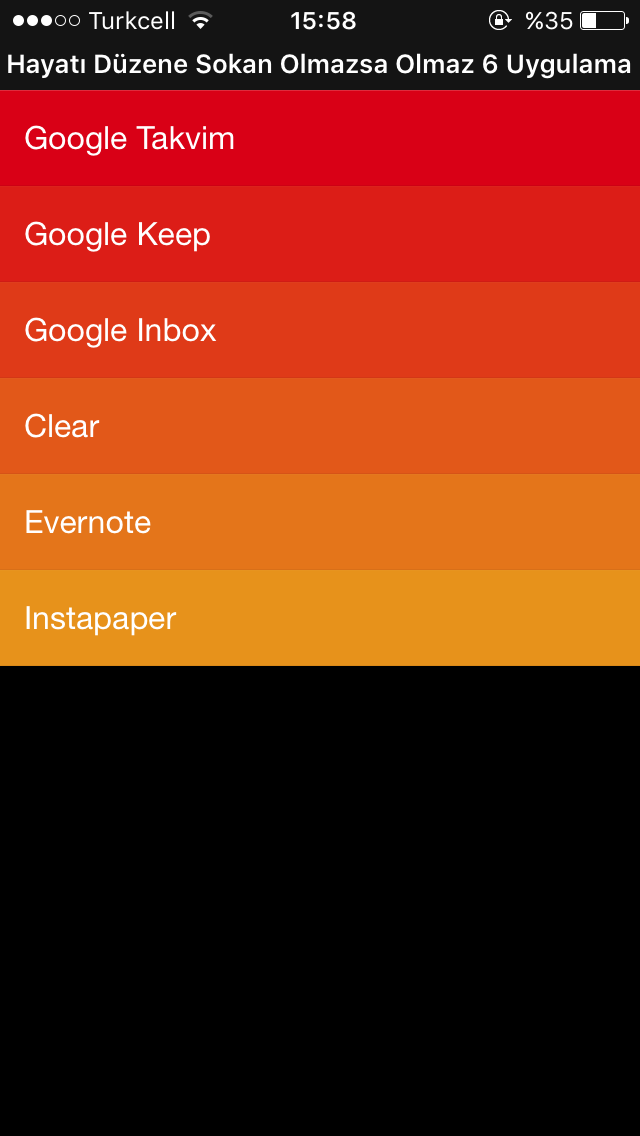Open the Evernote entry
640x1136 pixels.
tap(320, 522)
